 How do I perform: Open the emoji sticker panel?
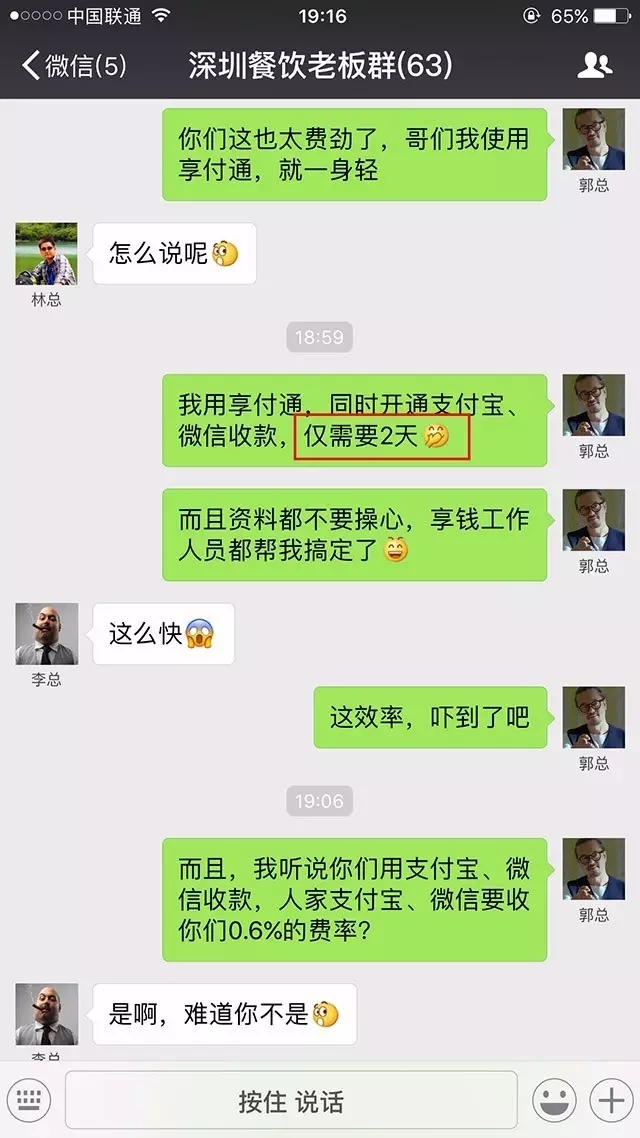click(x=554, y=1101)
